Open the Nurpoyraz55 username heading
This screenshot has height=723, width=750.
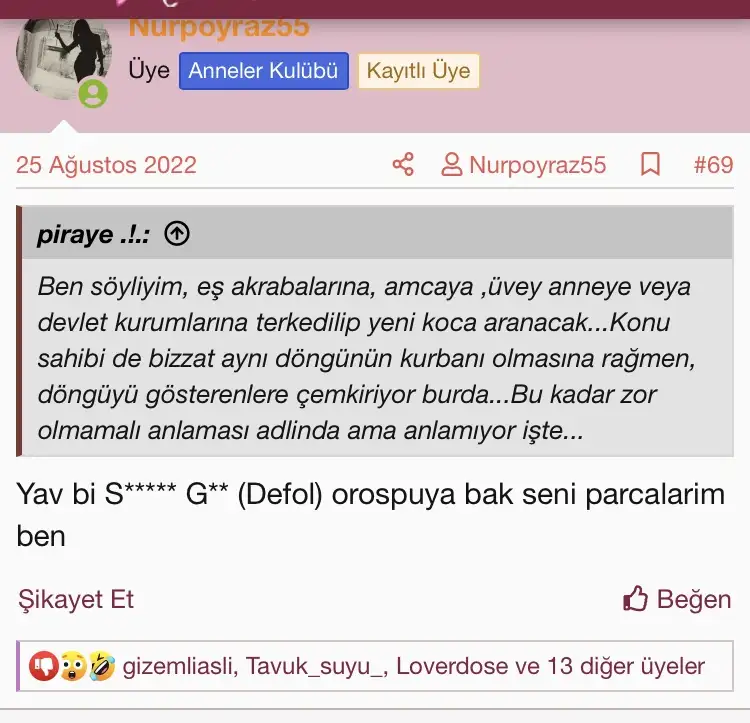pyautogui.click(x=219, y=28)
